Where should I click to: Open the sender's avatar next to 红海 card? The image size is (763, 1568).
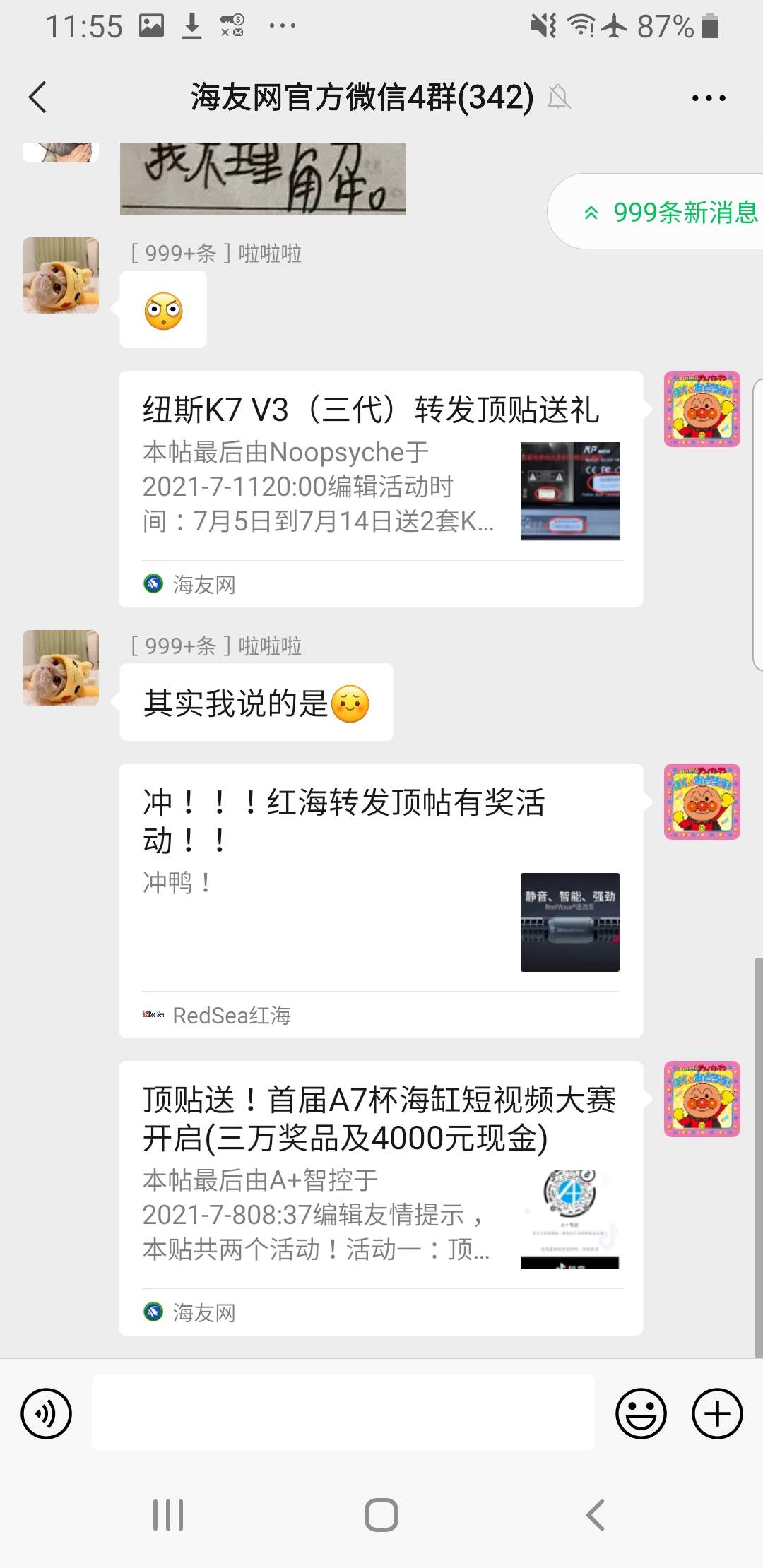point(702,802)
